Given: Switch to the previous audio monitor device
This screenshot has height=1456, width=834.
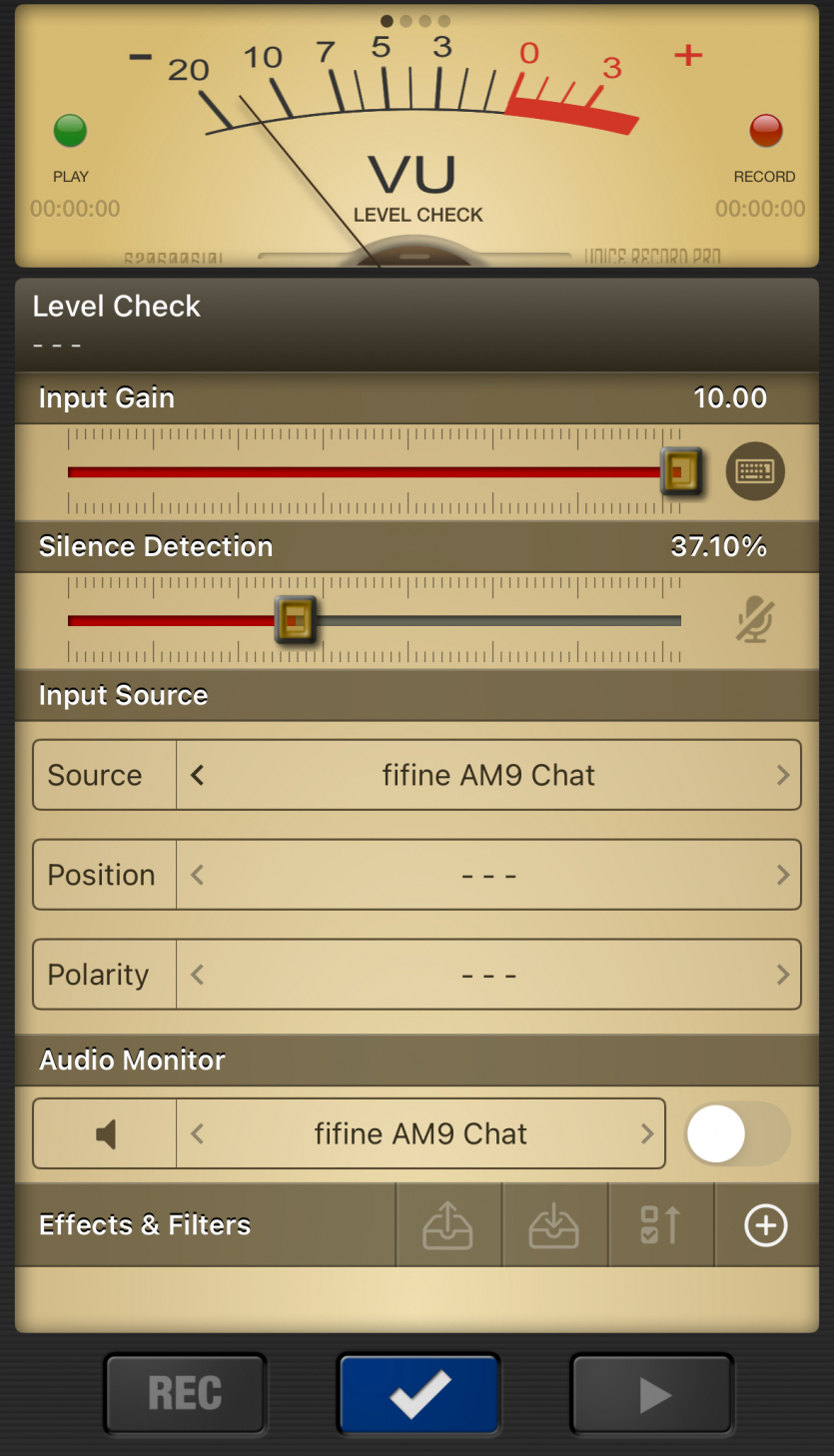Looking at the screenshot, I should [x=198, y=1134].
